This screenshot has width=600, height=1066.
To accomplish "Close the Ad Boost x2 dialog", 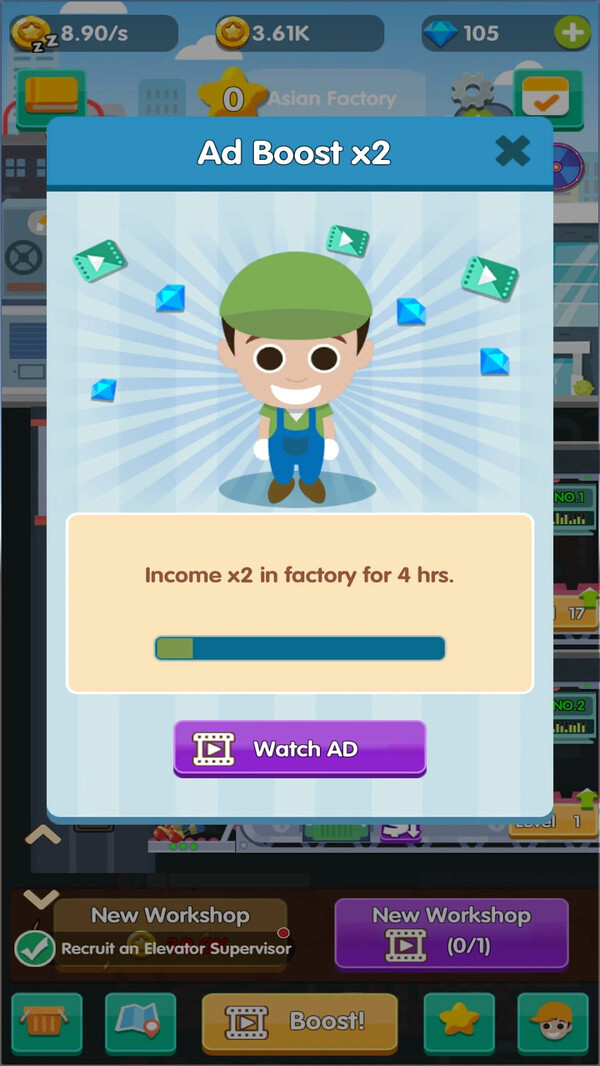I will click(512, 152).
